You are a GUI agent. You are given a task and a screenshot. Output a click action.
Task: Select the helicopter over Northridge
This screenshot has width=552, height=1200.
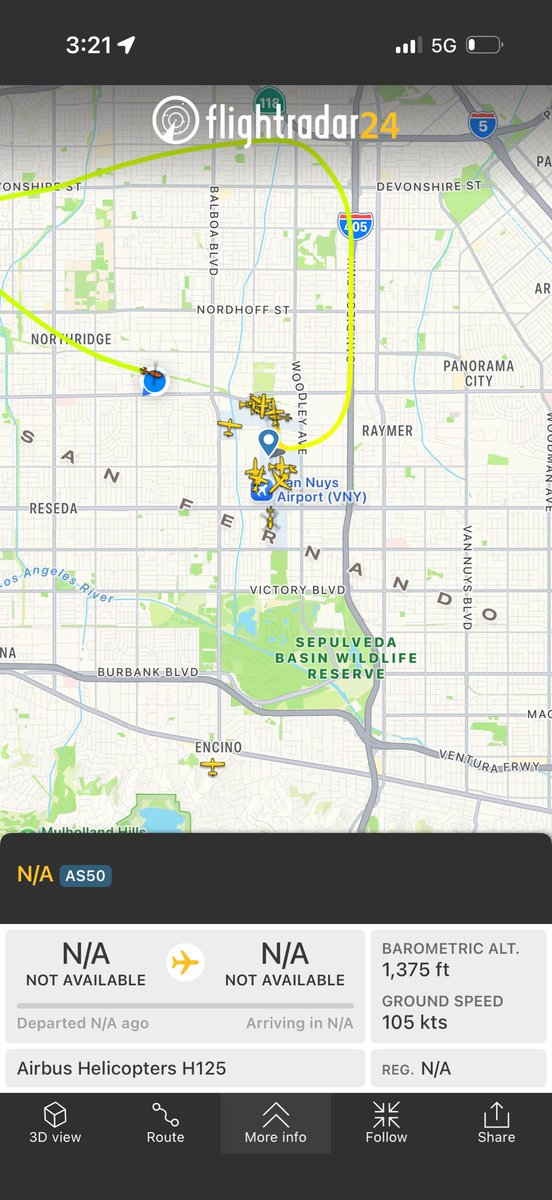153,379
